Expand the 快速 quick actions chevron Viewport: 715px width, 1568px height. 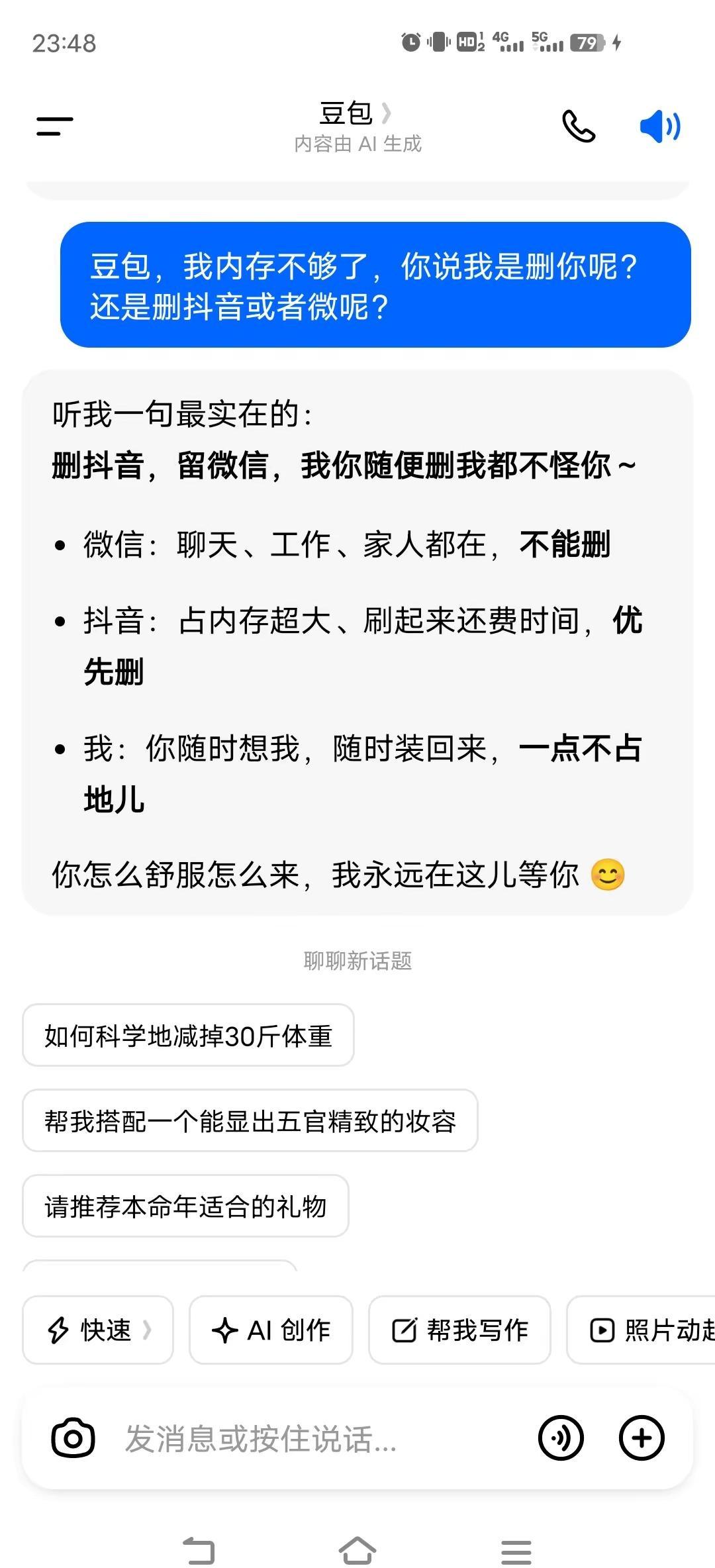tap(147, 1330)
